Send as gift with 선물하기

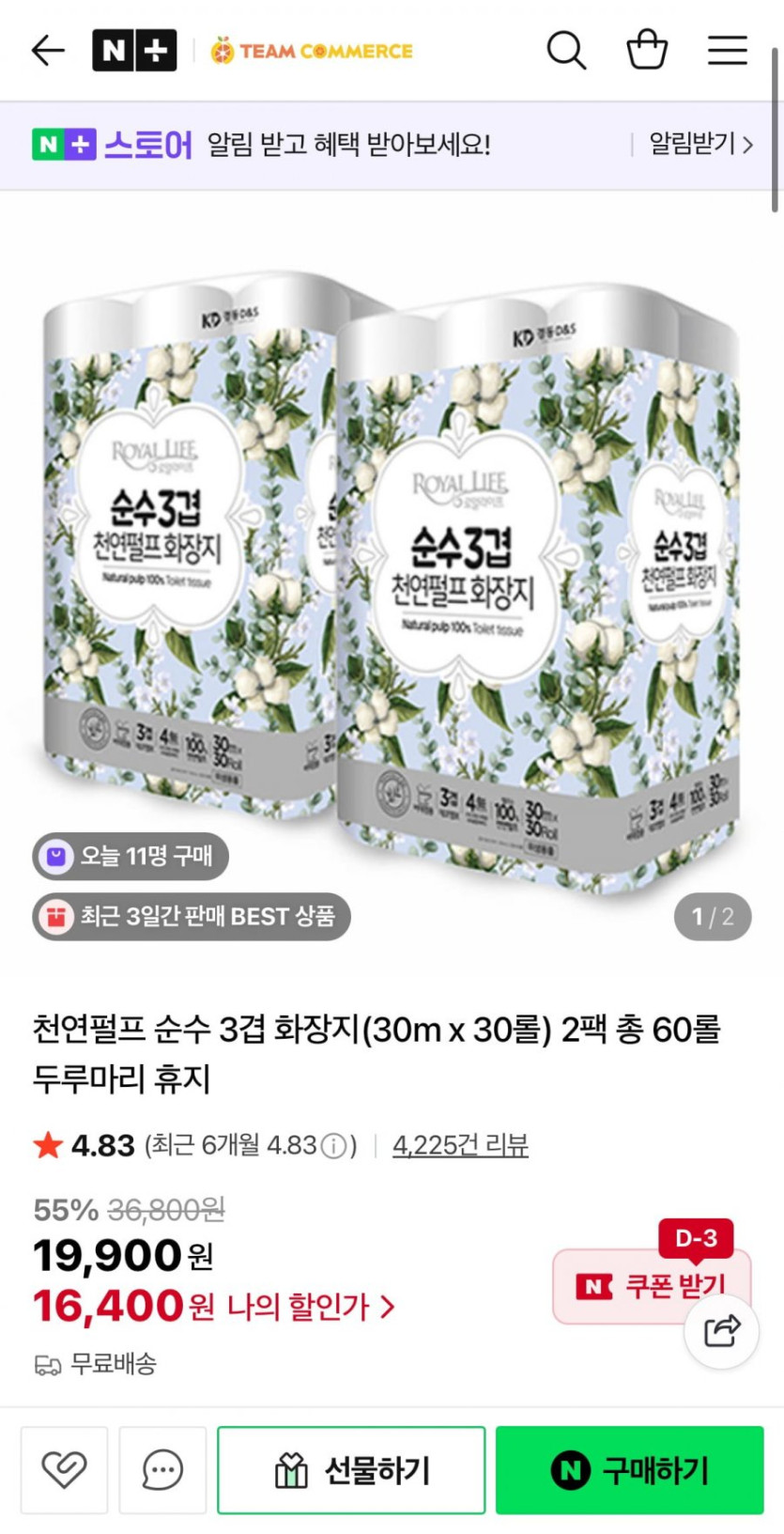(x=351, y=1470)
